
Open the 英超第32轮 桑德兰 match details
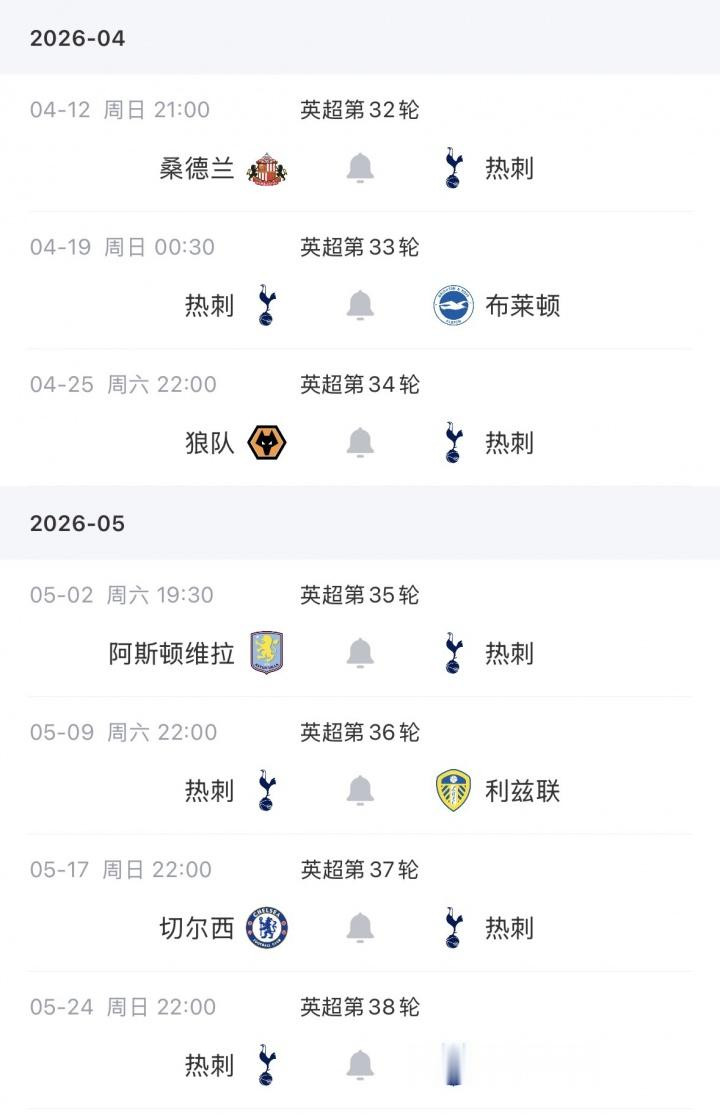tap(196, 168)
